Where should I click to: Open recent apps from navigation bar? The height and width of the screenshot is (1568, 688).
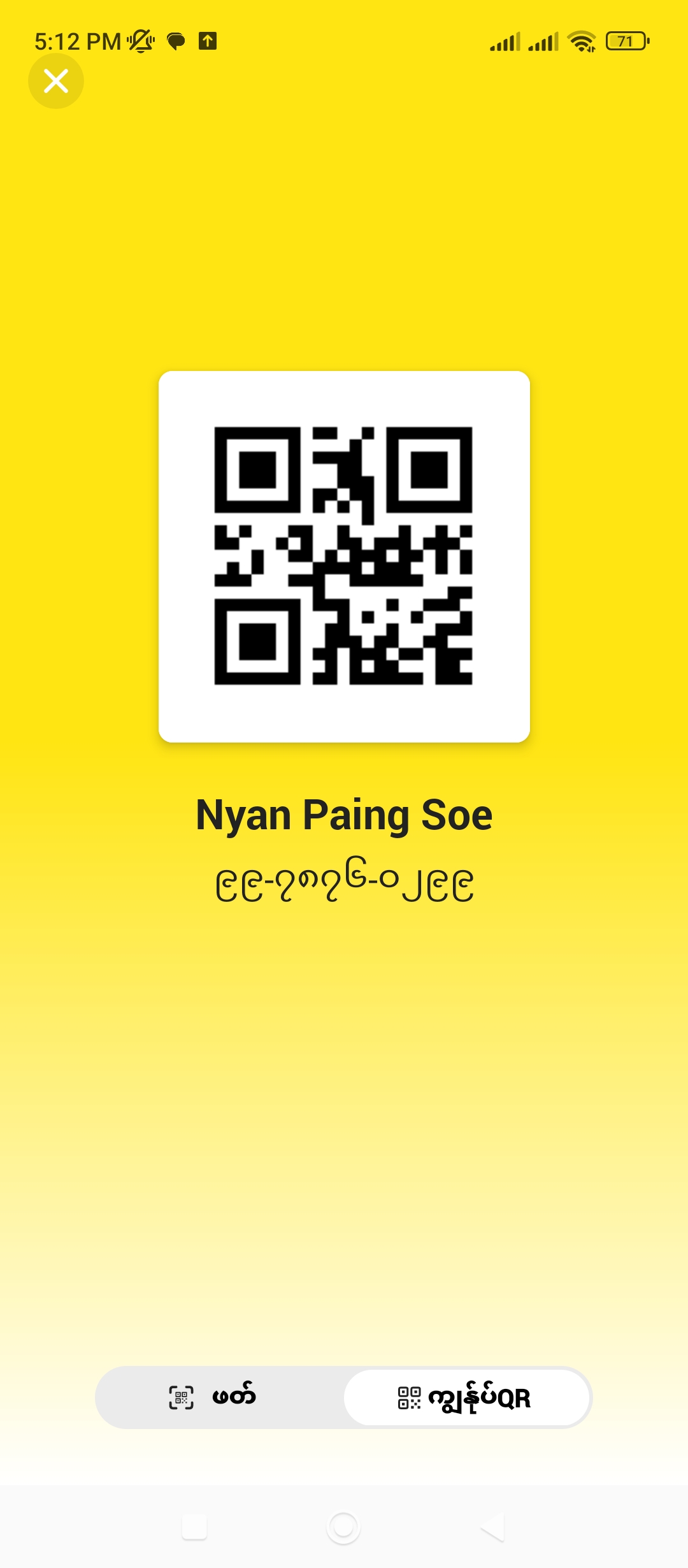pos(194,1527)
